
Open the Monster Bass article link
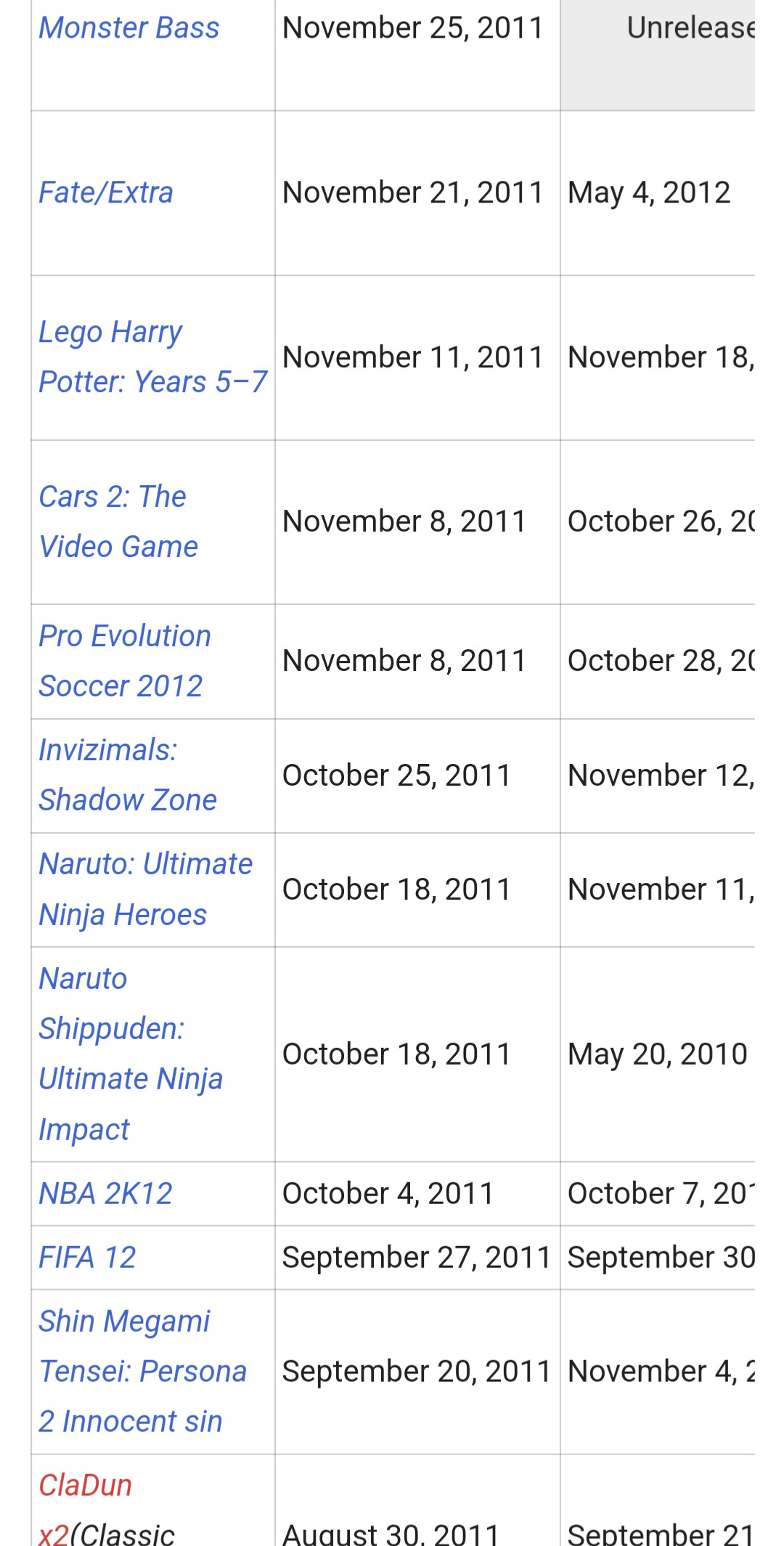point(128,28)
